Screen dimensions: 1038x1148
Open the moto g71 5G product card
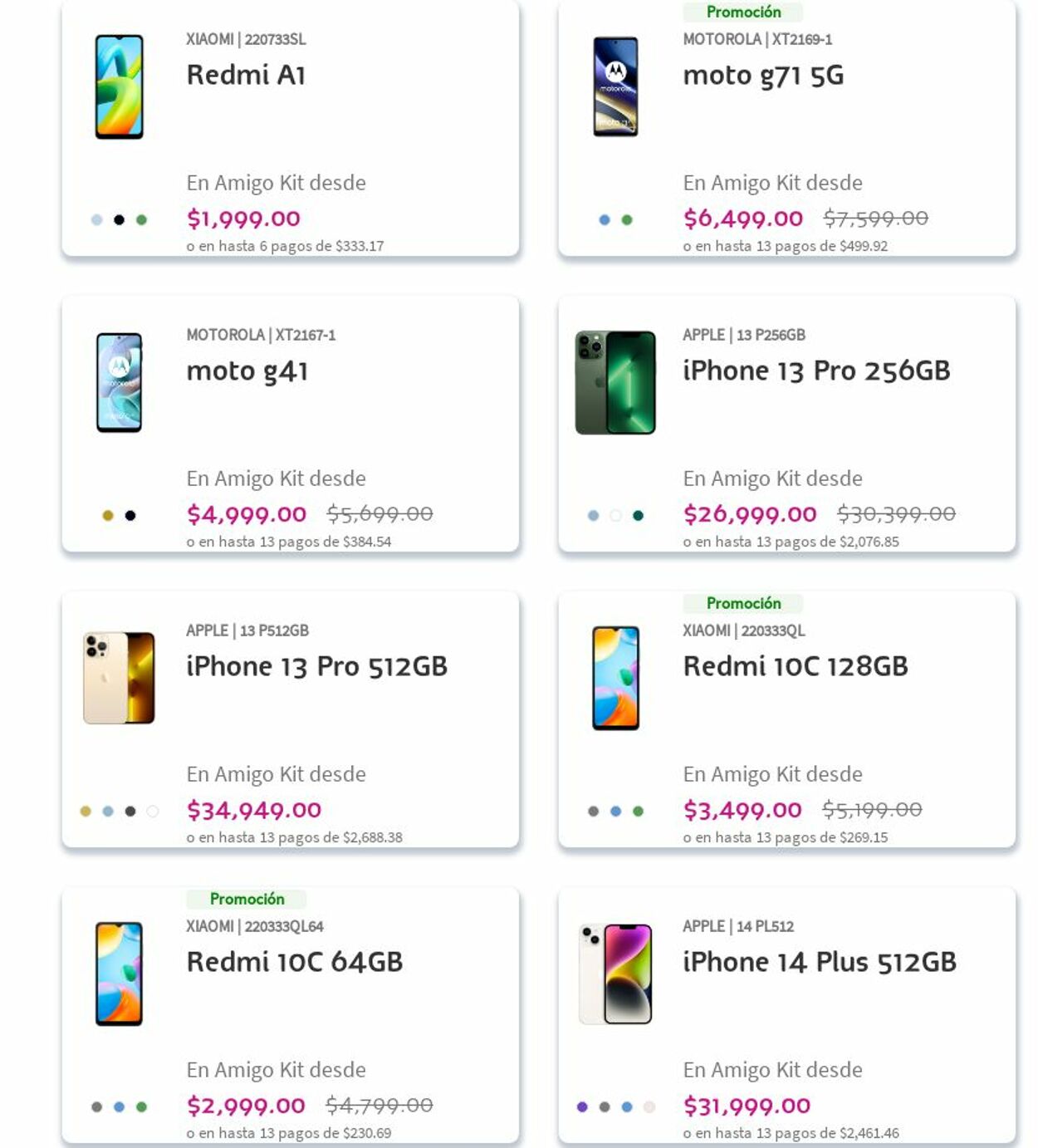pos(762,76)
